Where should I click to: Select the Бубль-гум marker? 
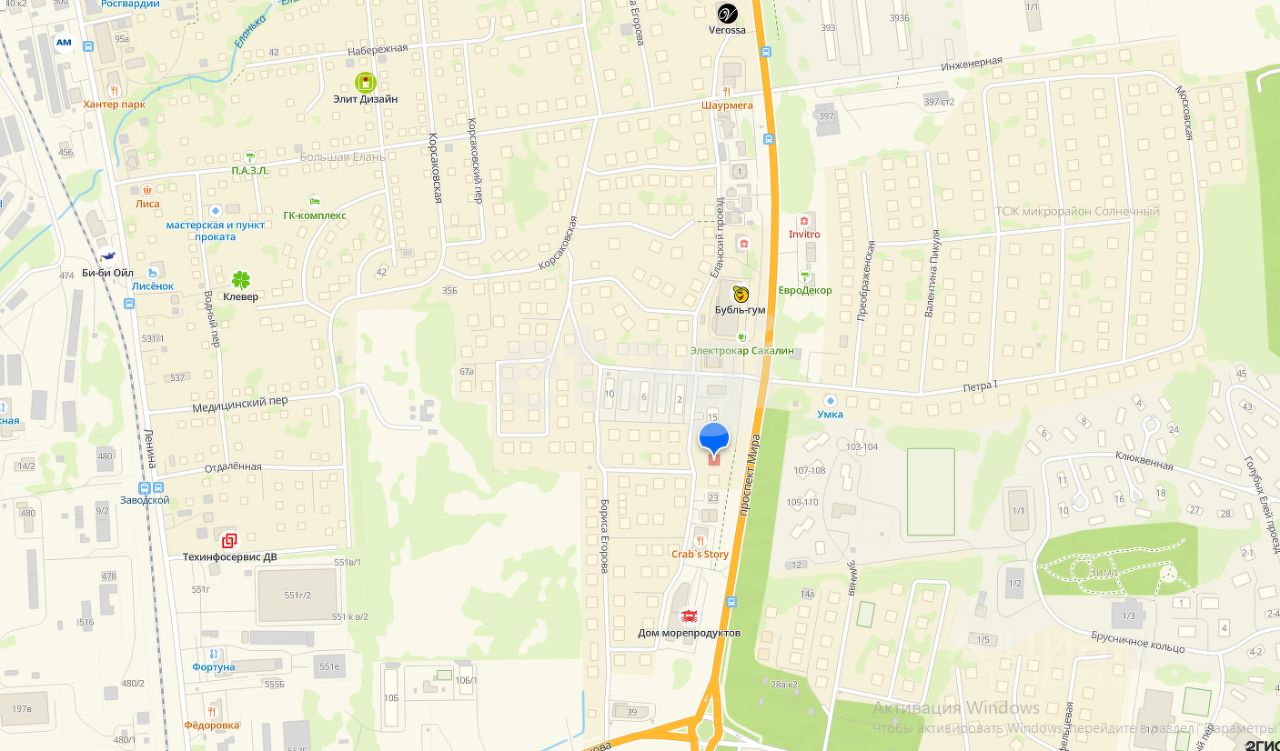tap(741, 294)
